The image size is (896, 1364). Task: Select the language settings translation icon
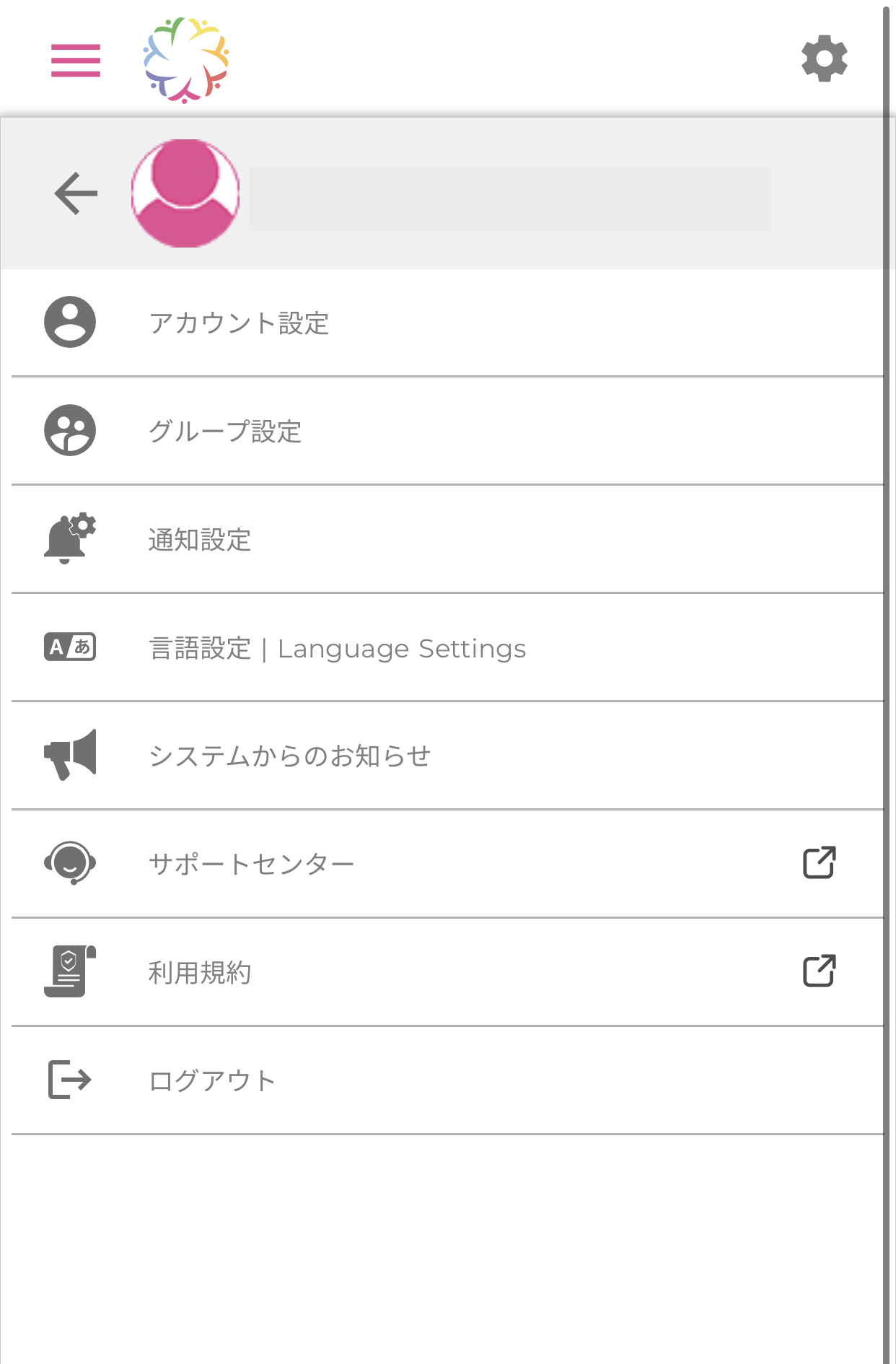[70, 647]
